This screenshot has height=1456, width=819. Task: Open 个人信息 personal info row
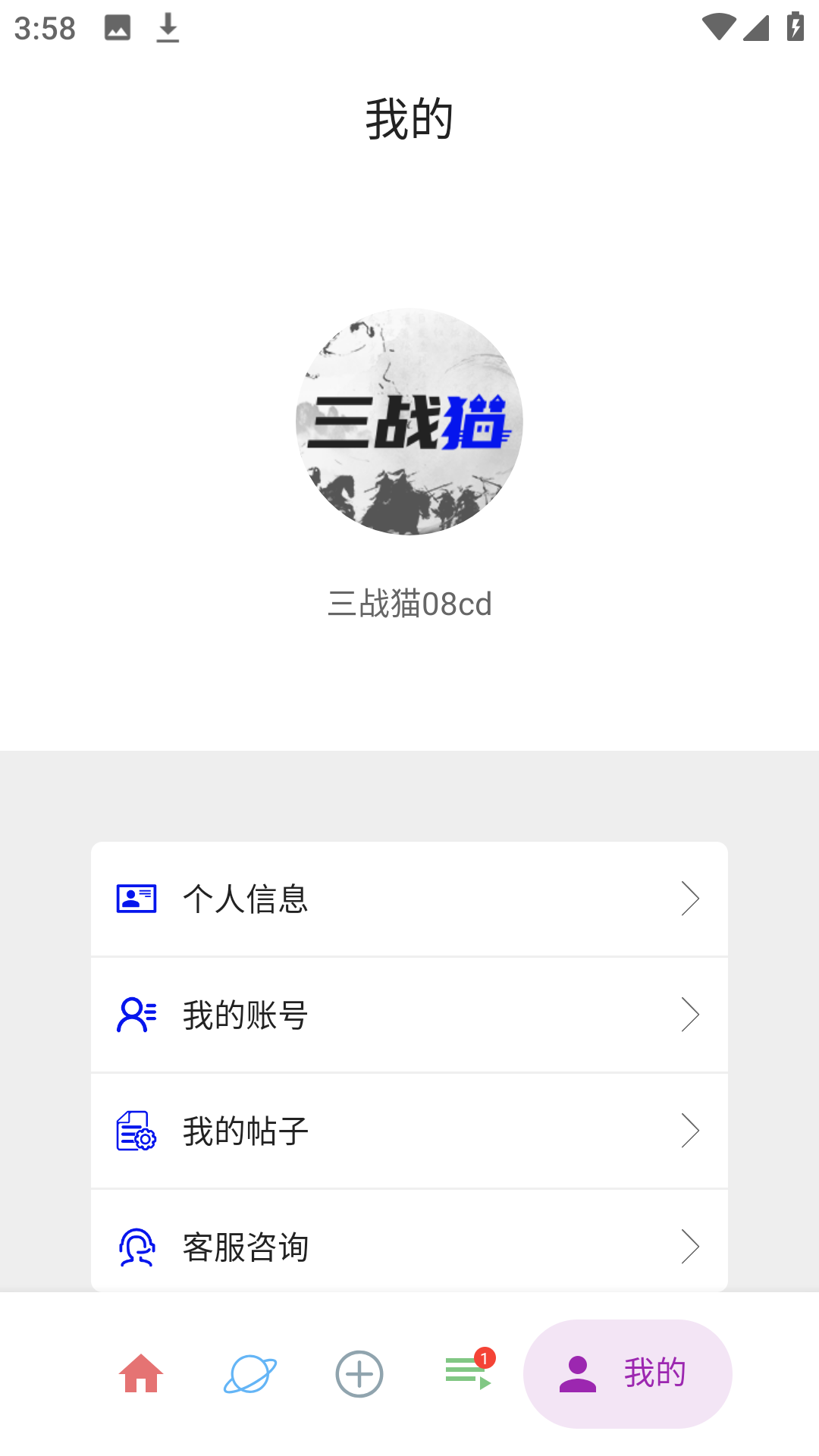tap(408, 899)
